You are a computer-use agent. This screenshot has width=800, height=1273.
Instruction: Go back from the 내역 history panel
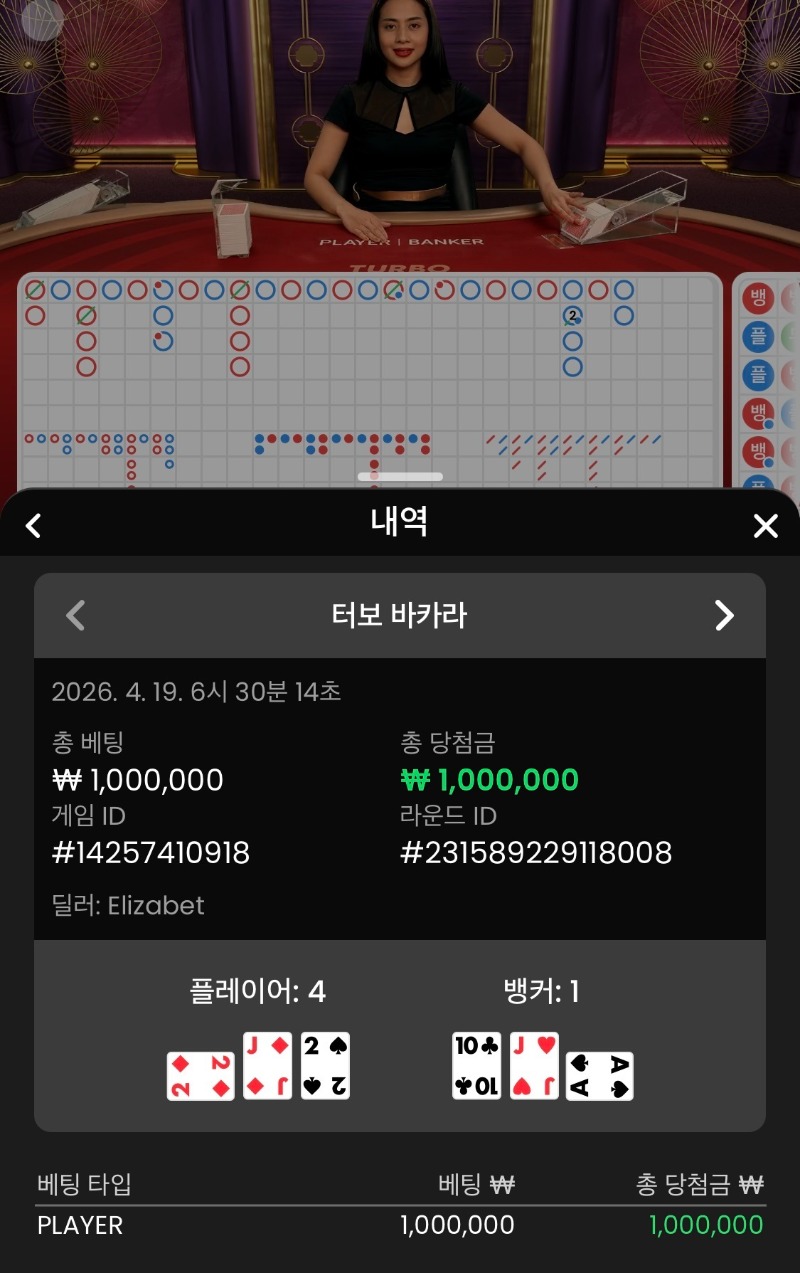[33, 525]
